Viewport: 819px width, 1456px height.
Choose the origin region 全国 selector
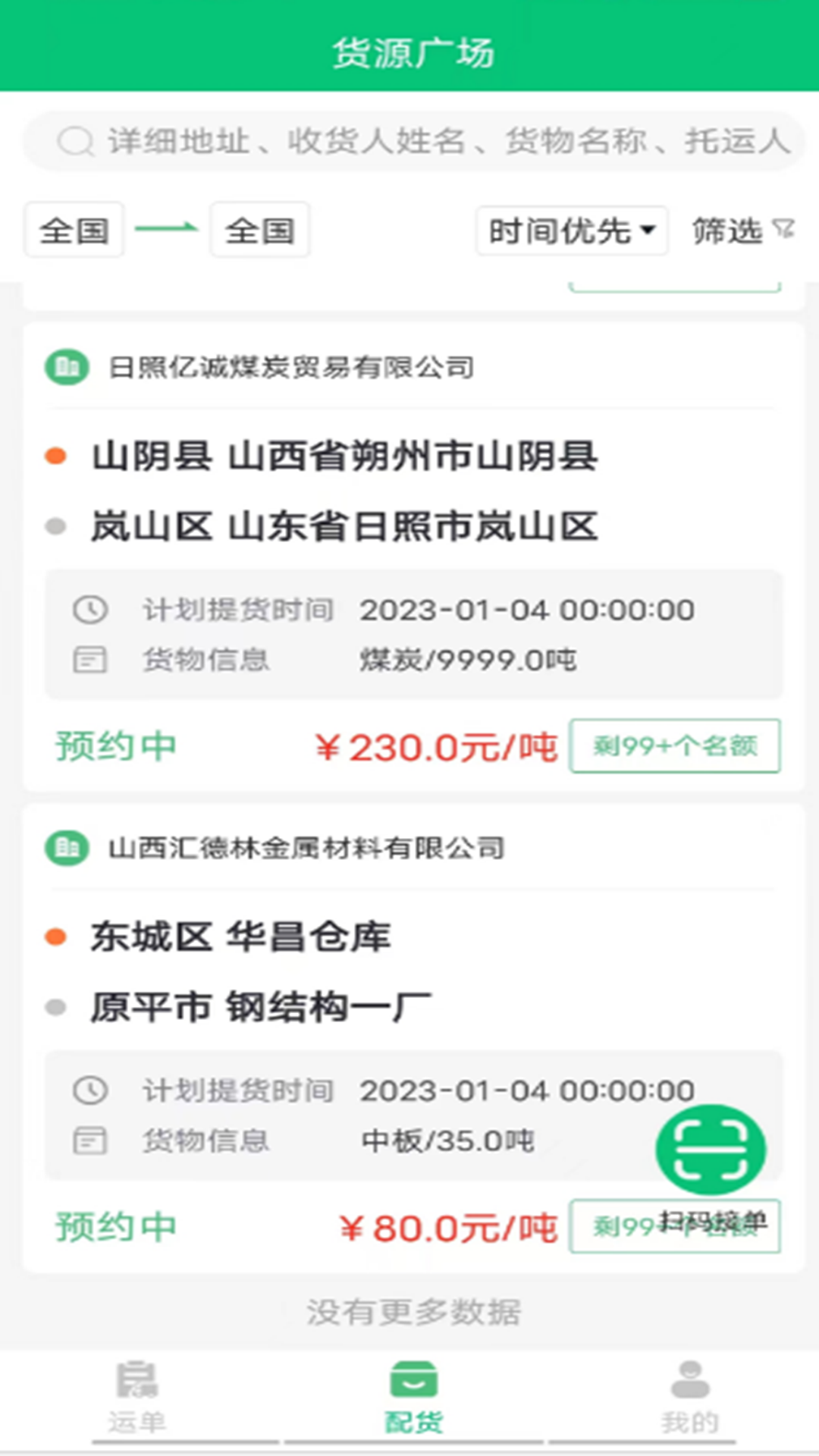click(74, 230)
